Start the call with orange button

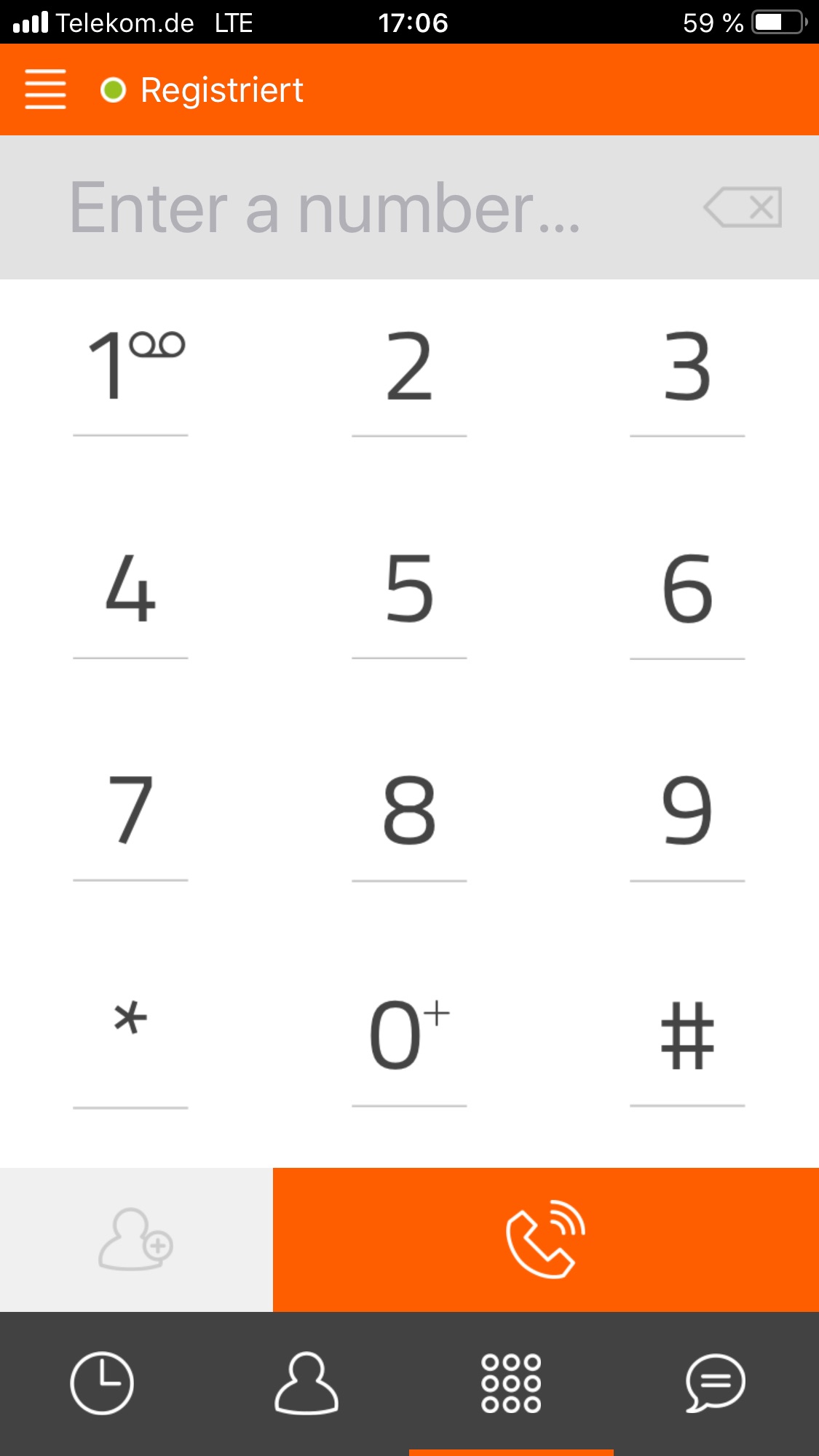[x=546, y=1240]
